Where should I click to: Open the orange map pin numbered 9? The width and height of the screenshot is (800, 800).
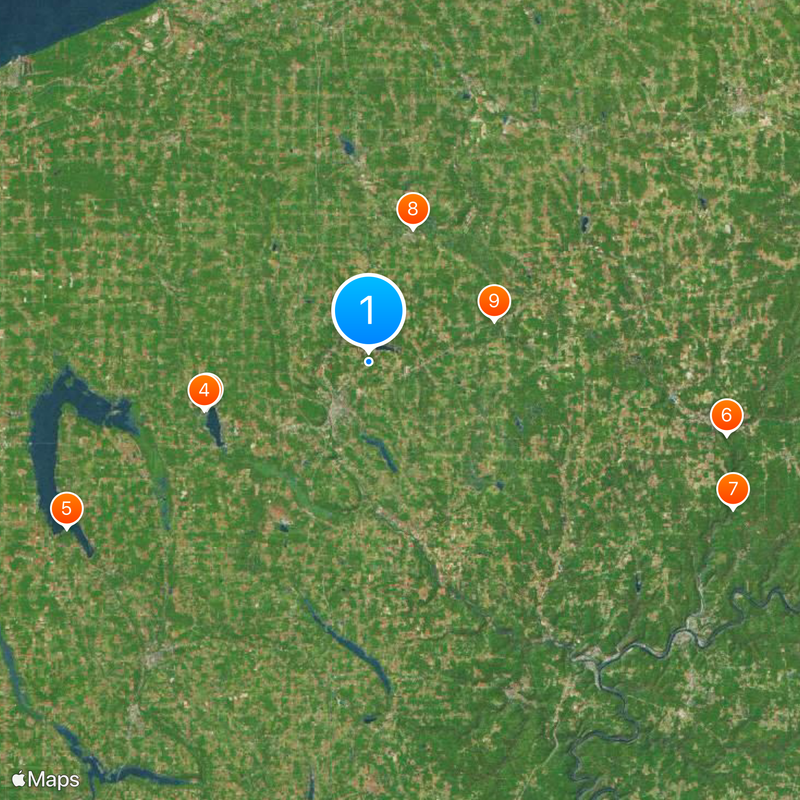click(x=493, y=301)
